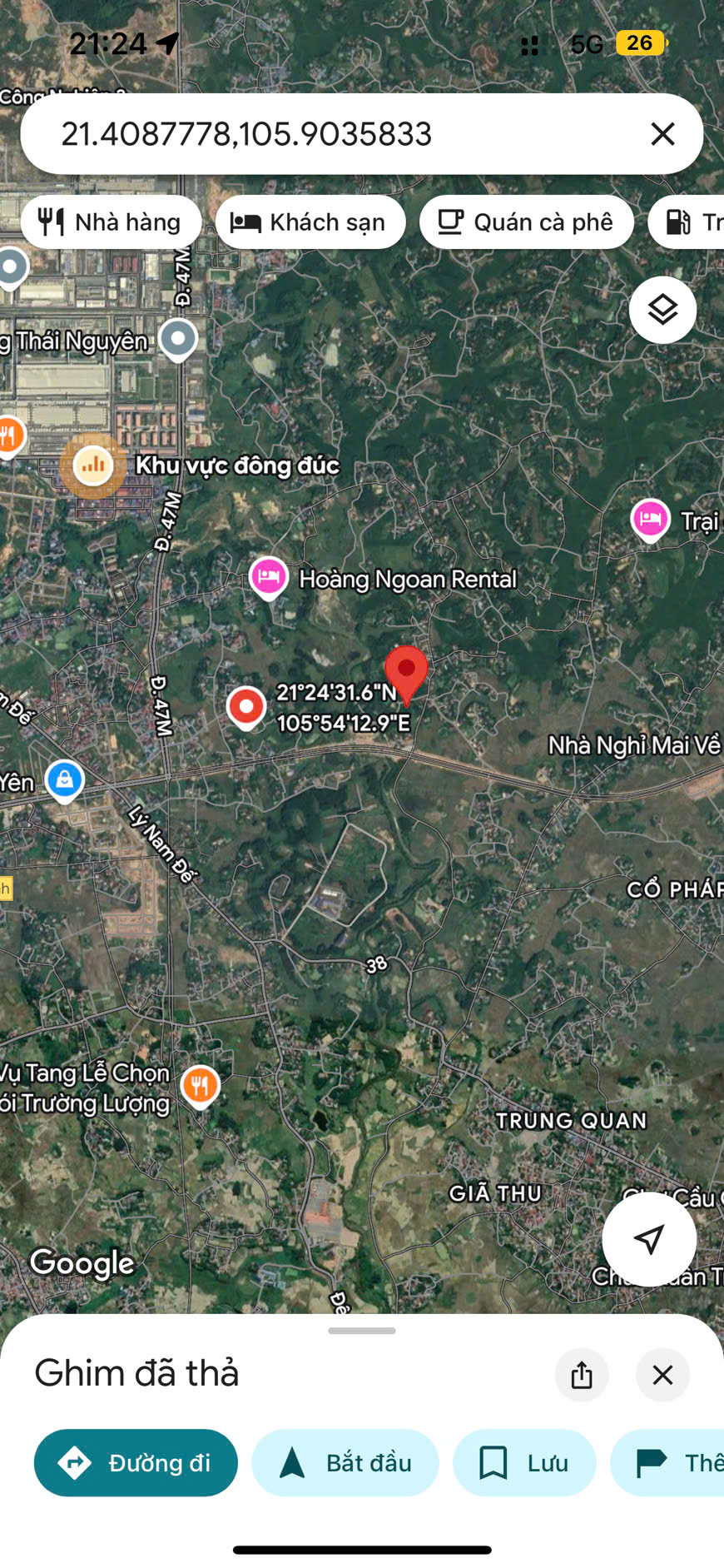Open Hoàng Ngoan Rental marker
724x1568 pixels.
[x=268, y=575]
